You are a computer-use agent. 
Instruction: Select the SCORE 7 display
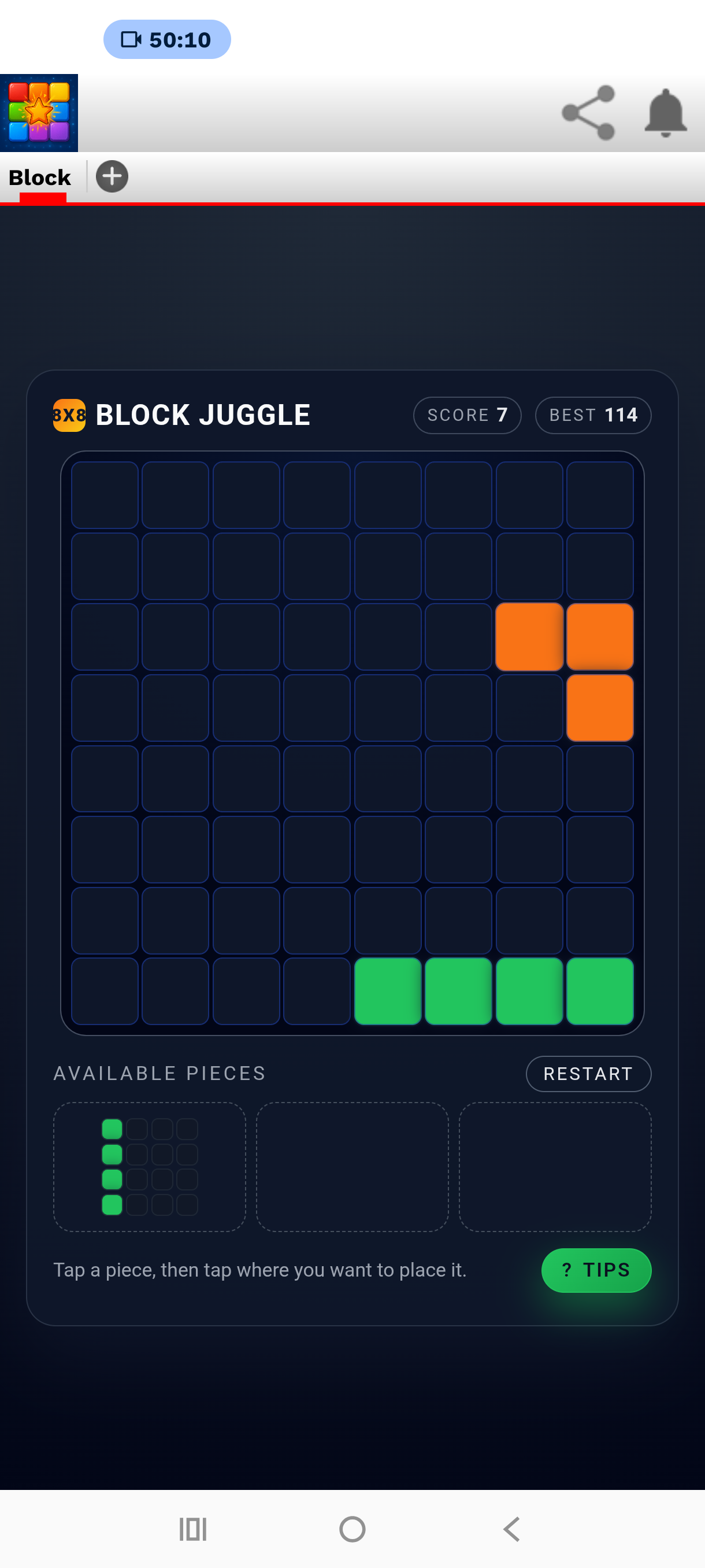466,415
